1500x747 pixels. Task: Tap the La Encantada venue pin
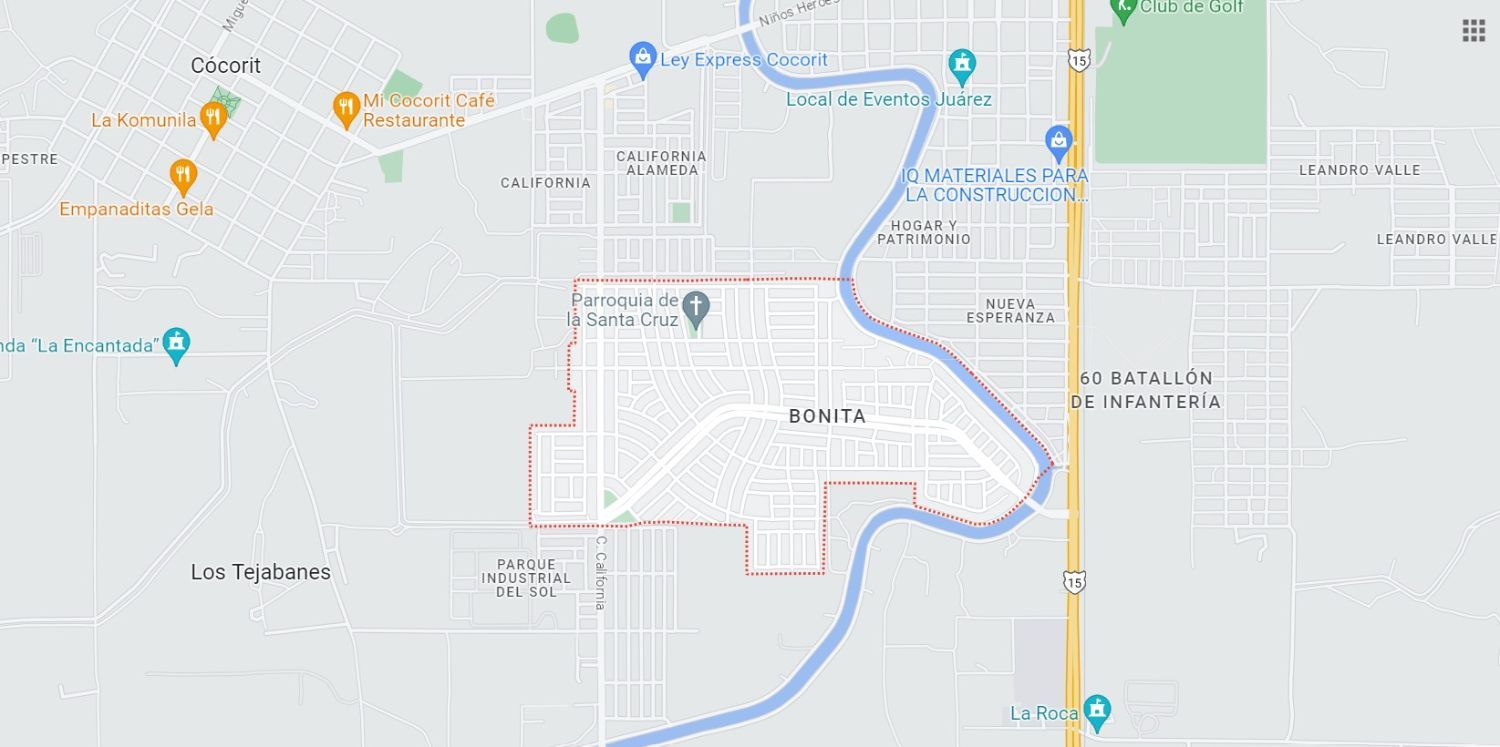pyautogui.click(x=177, y=346)
